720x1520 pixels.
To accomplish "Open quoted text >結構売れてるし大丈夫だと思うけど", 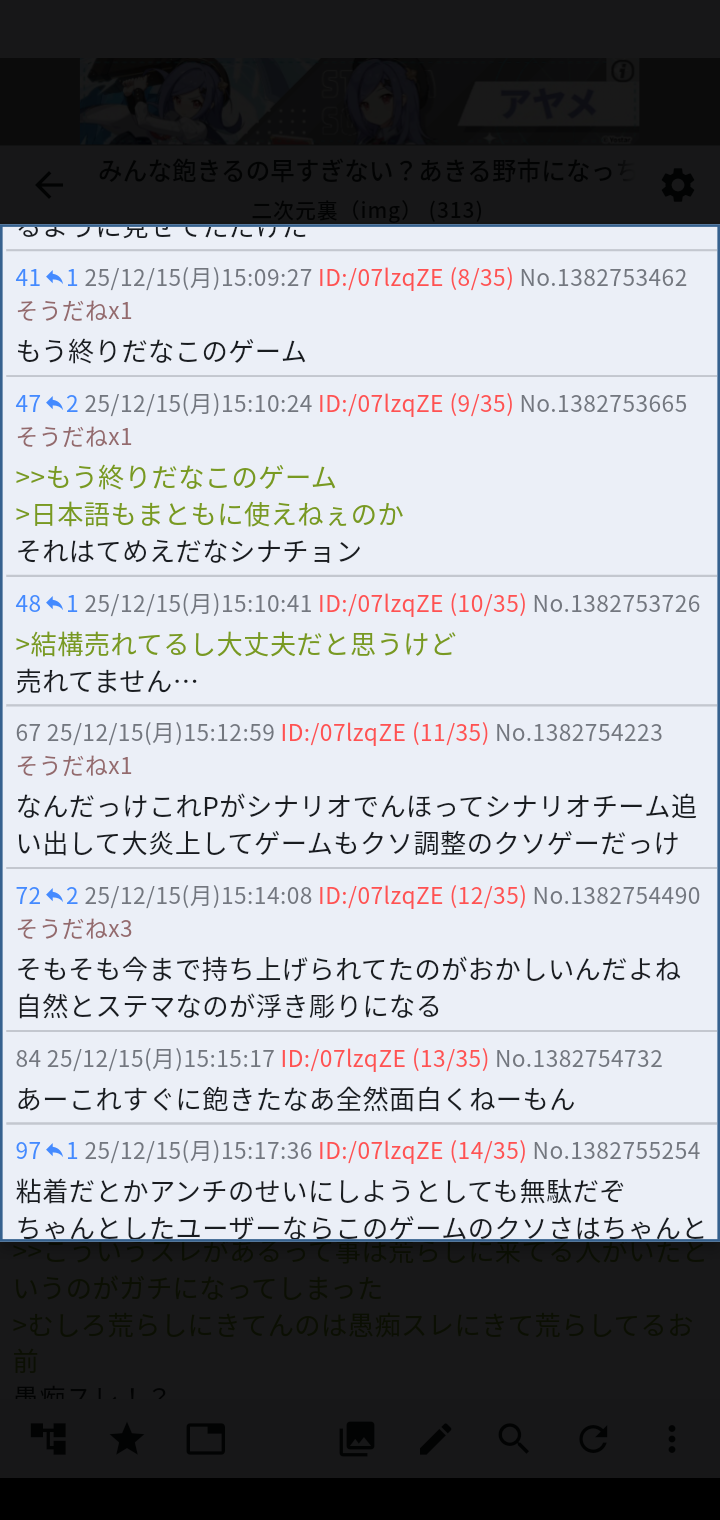I will click(x=235, y=644).
